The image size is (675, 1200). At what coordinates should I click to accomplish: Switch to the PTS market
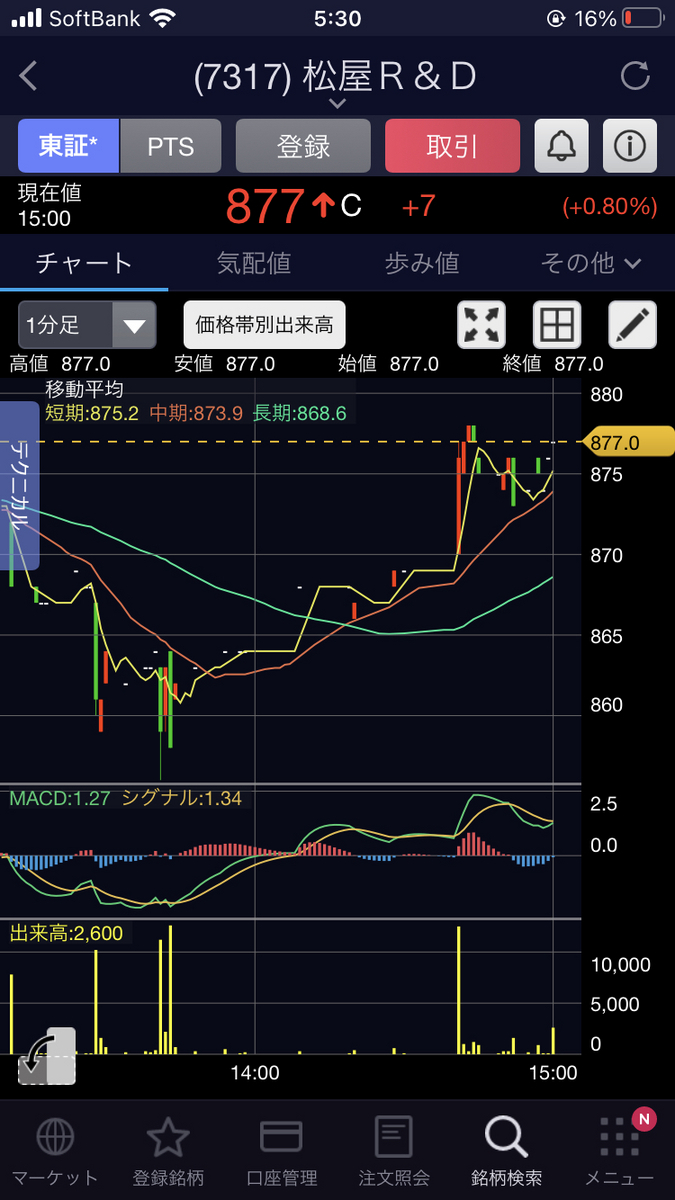171,146
